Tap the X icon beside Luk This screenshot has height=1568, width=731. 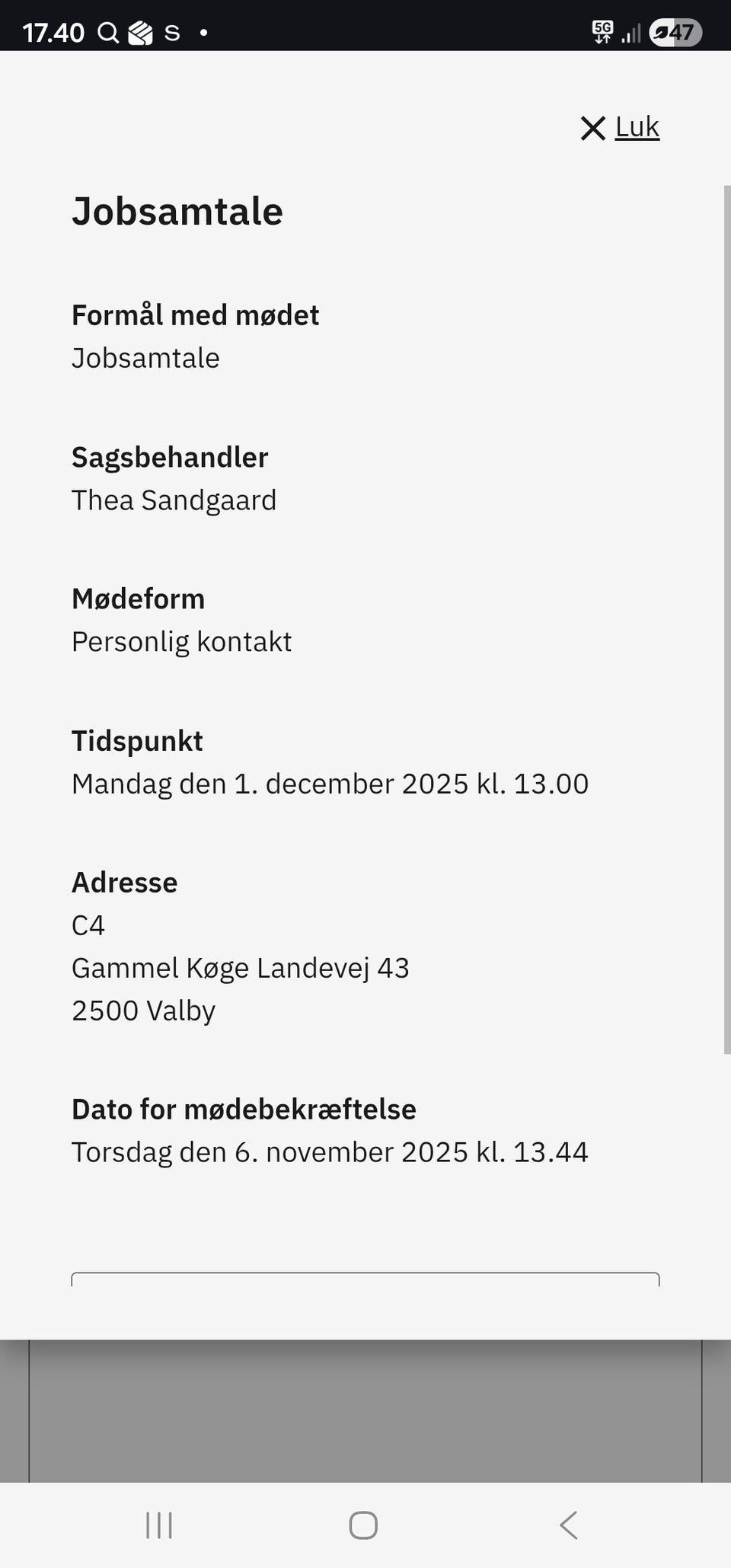coord(592,128)
